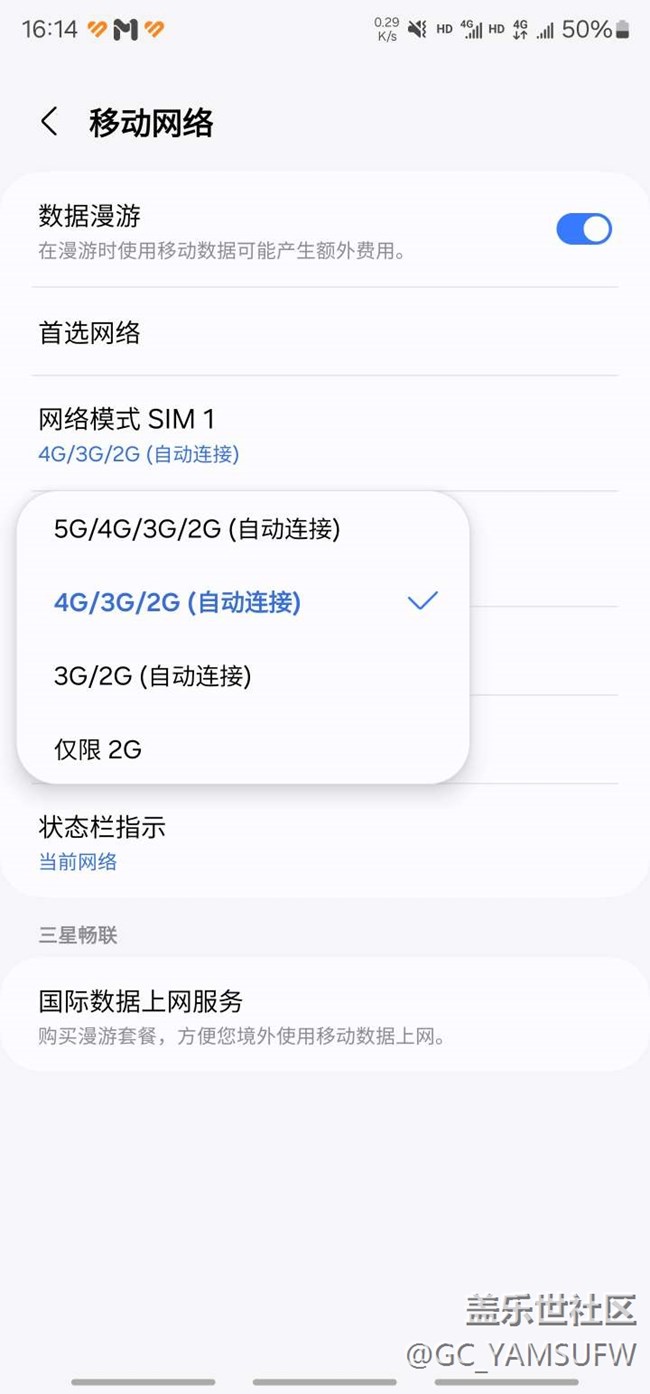650x1394 pixels.
Task: Select 仅限 2G network mode
Action: (x=243, y=749)
